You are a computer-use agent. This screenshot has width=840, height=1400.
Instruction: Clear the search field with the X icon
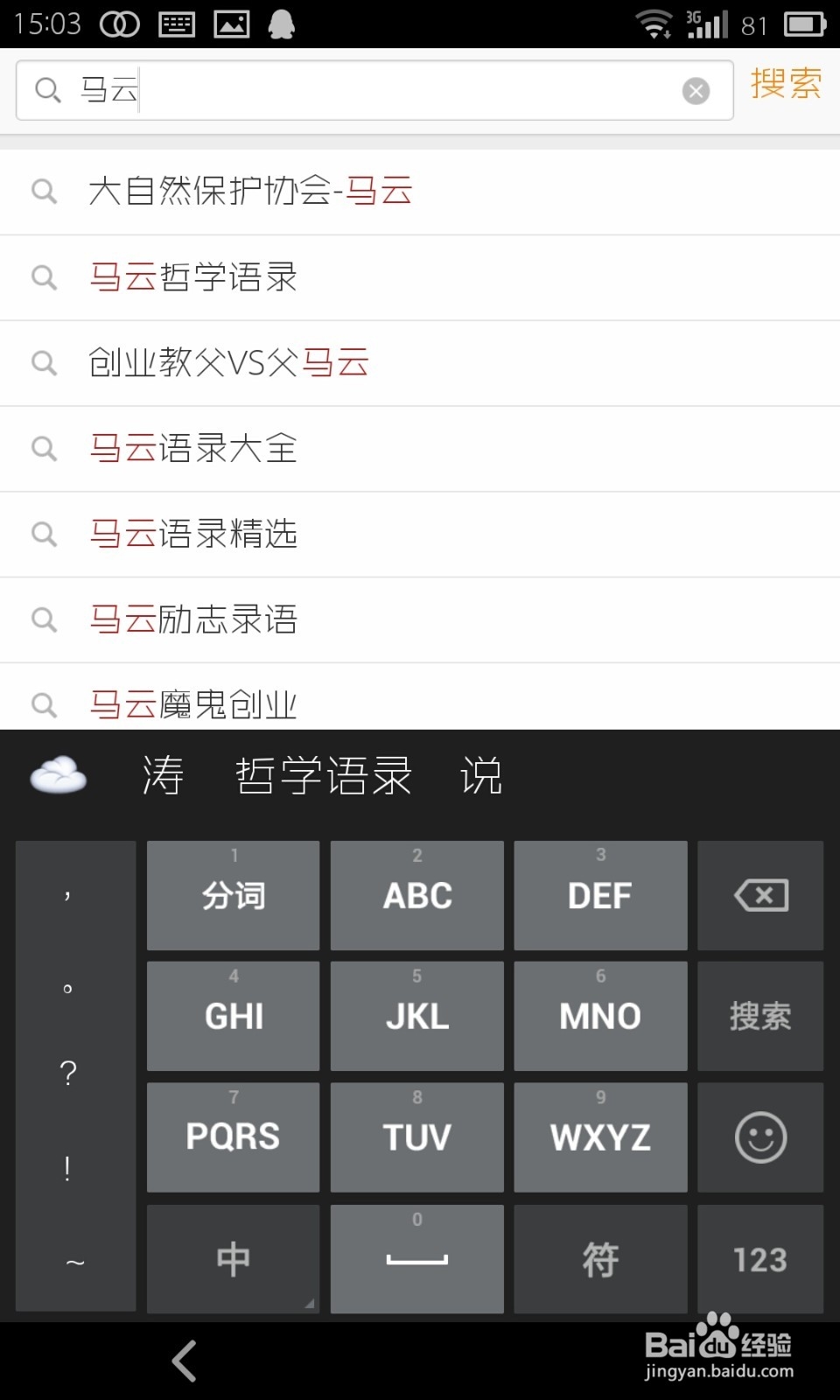pos(696,89)
